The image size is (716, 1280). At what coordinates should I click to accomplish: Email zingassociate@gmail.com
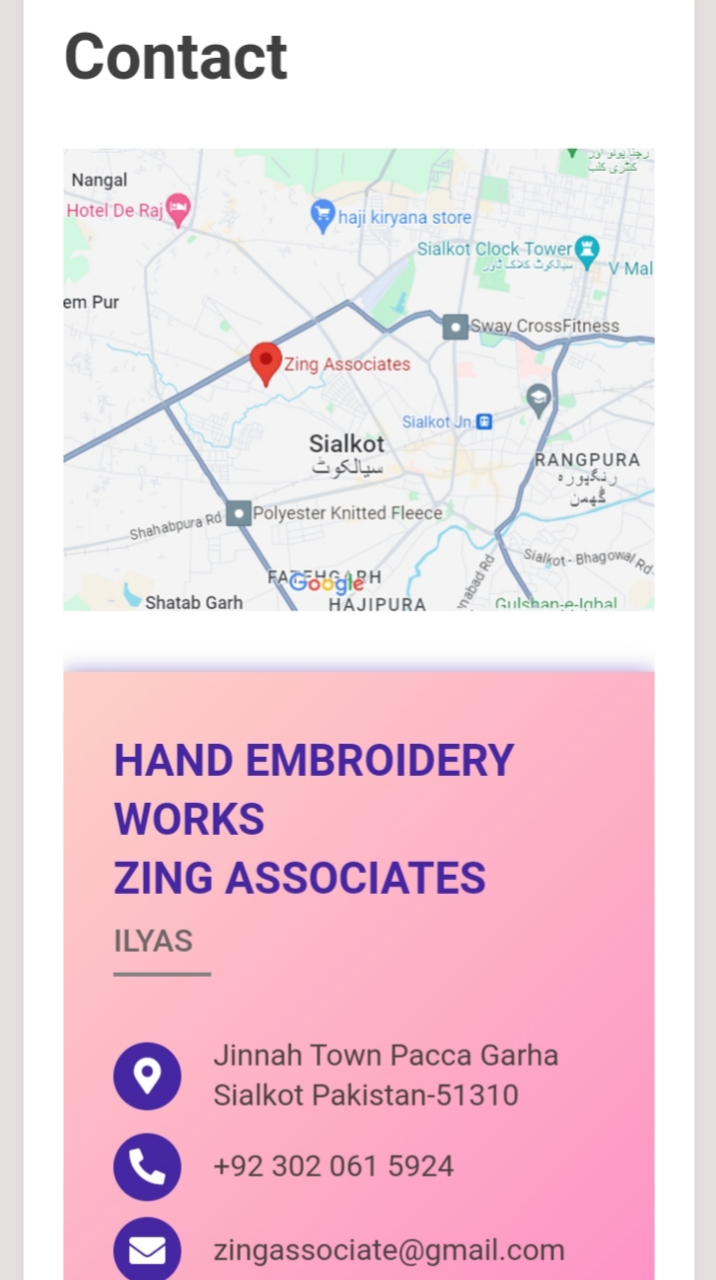click(x=389, y=1250)
